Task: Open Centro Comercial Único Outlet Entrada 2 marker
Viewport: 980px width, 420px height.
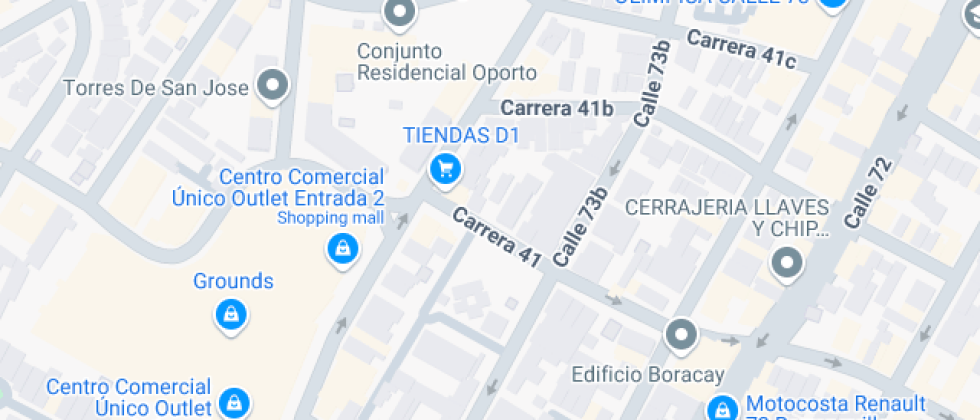Action: [343, 248]
